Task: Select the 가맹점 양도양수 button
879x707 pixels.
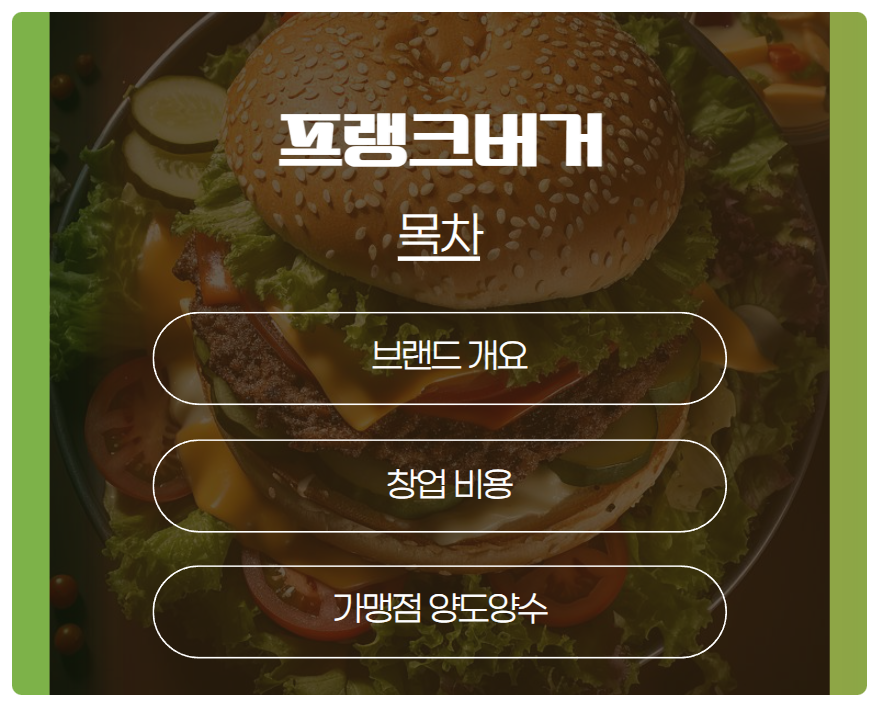Action: (439, 611)
